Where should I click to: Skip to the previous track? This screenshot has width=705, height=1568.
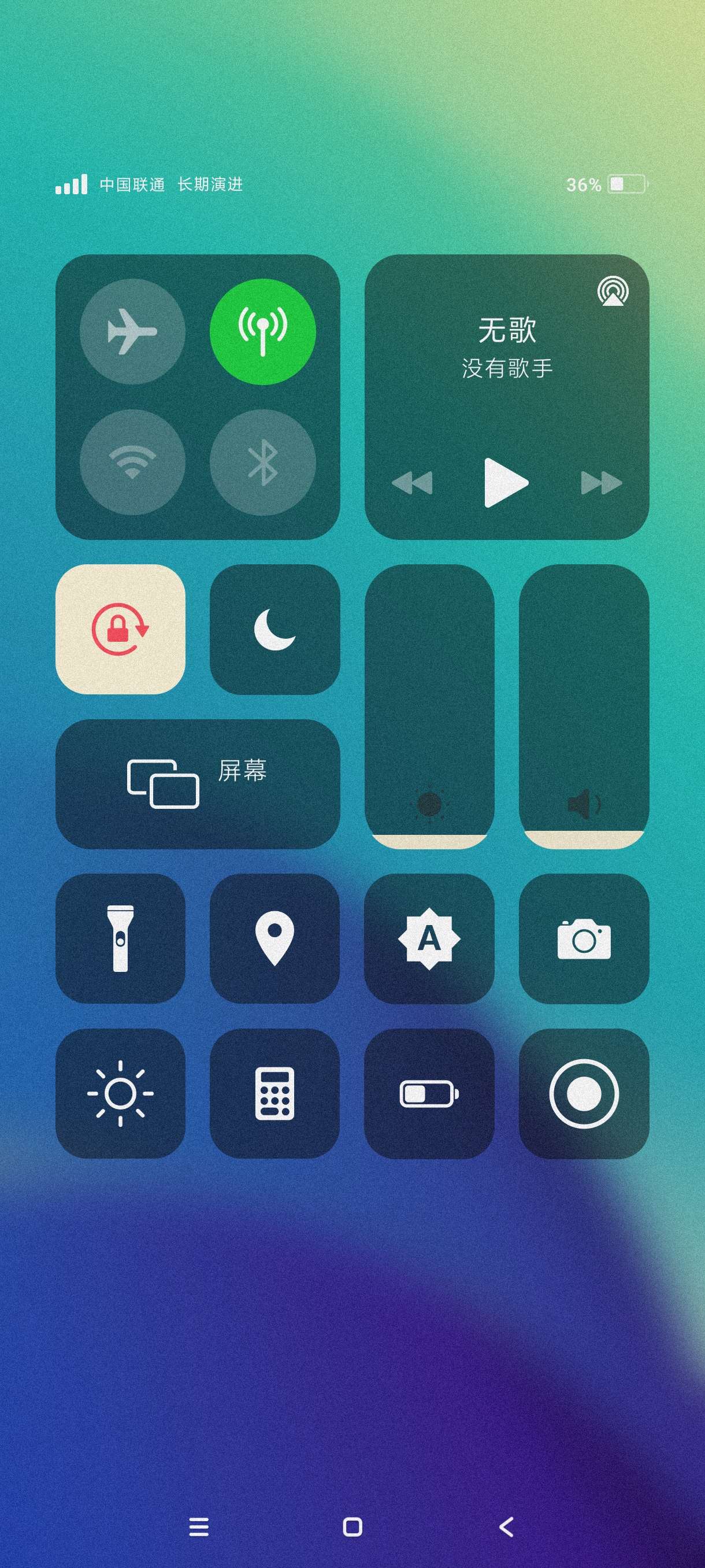click(413, 483)
